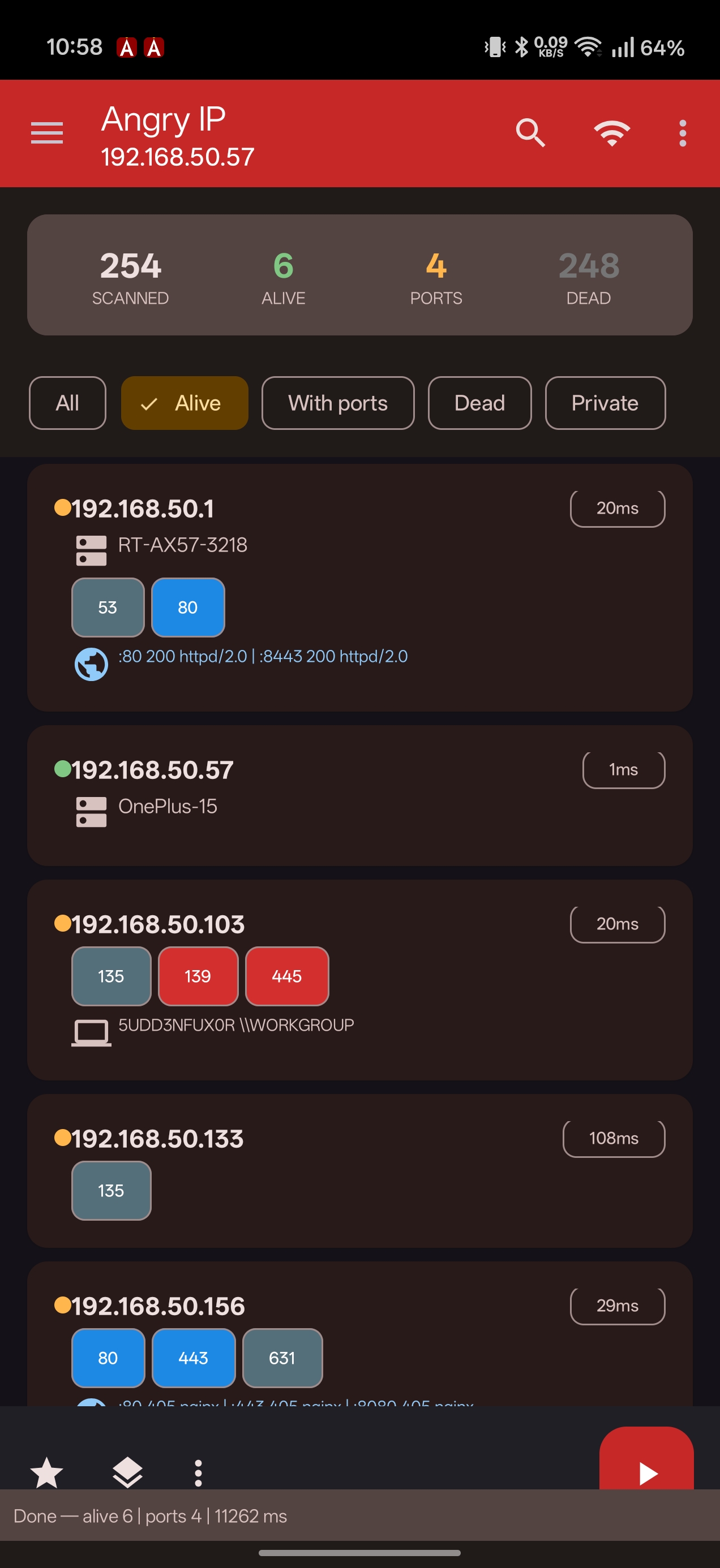Open port 80 on 192.168.50.1
Viewport: 720px width, 1568px height.
click(187, 608)
